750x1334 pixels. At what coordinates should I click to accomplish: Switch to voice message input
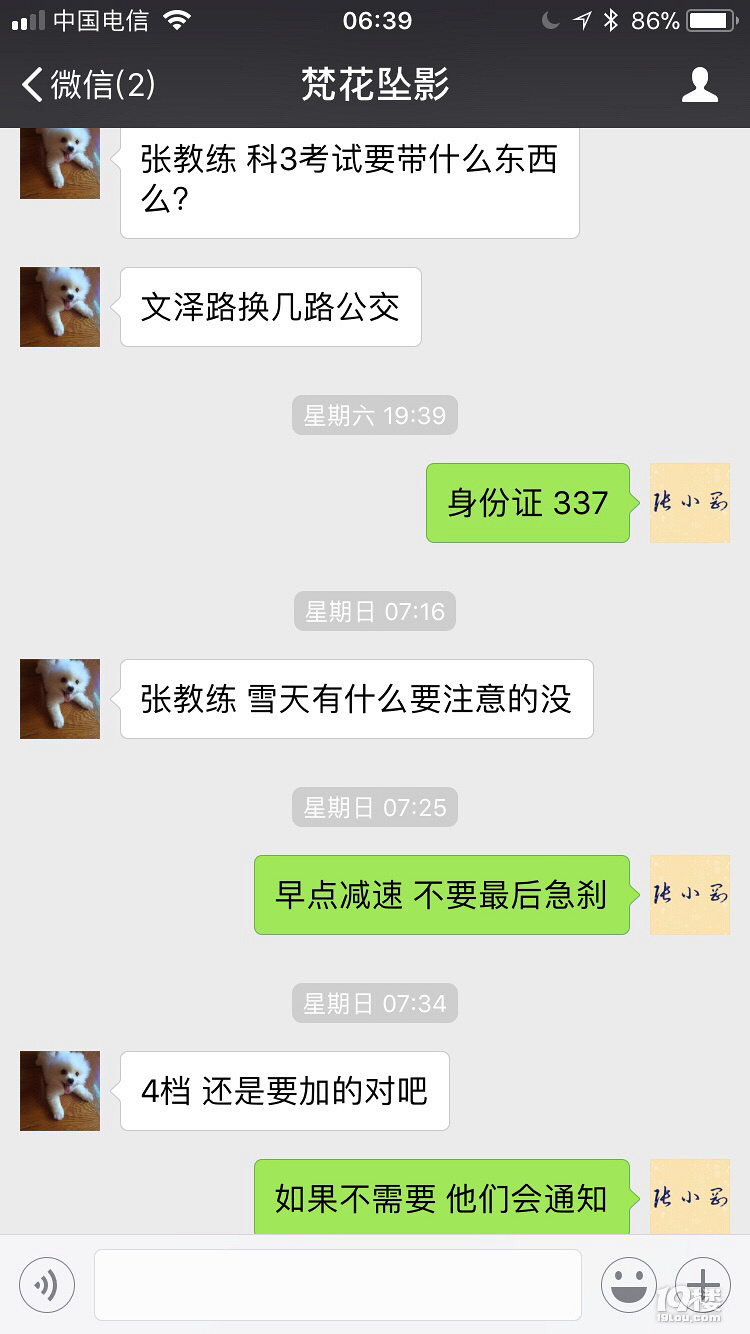coord(47,1284)
